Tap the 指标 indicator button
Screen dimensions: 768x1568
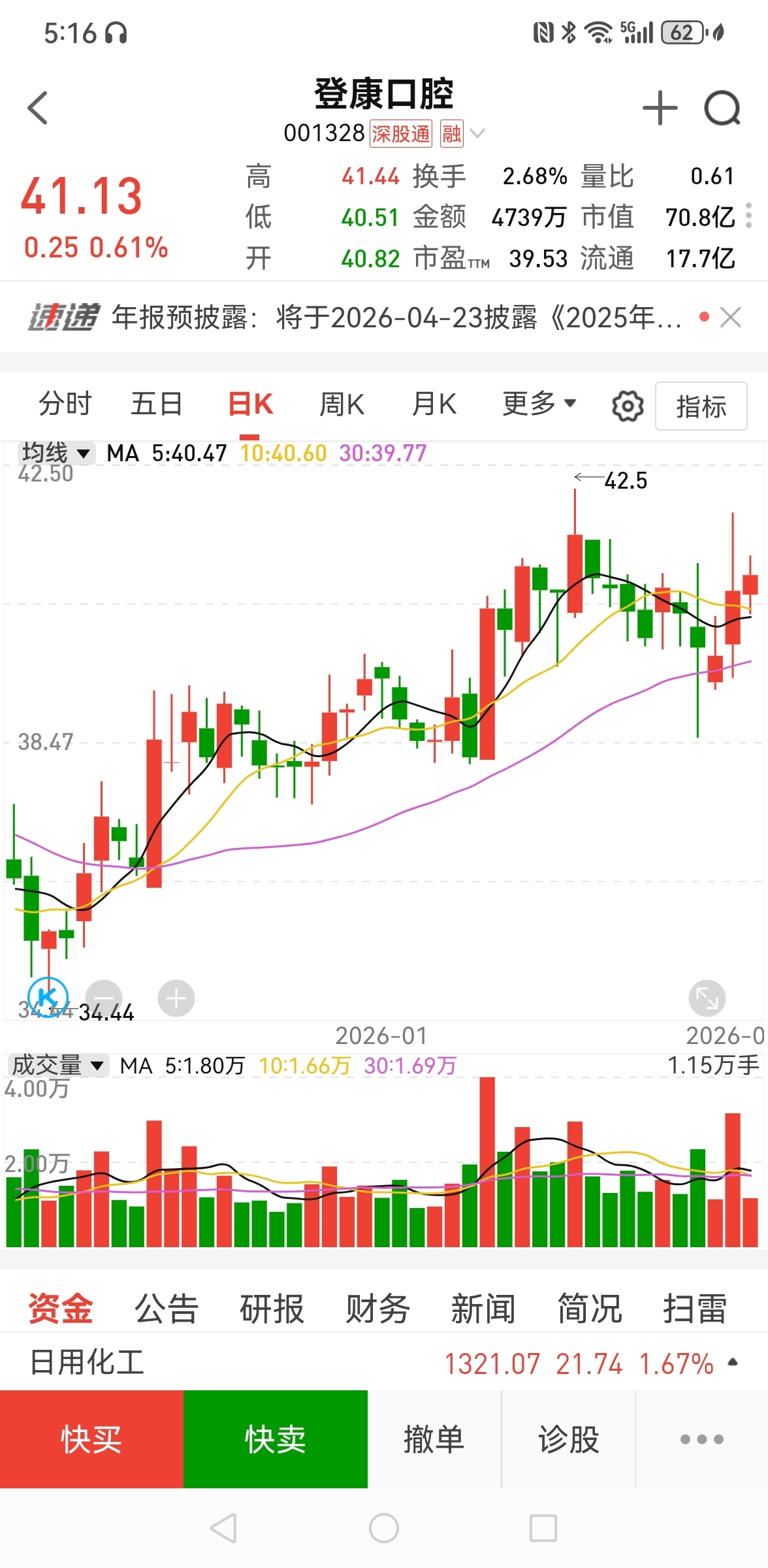(x=701, y=406)
